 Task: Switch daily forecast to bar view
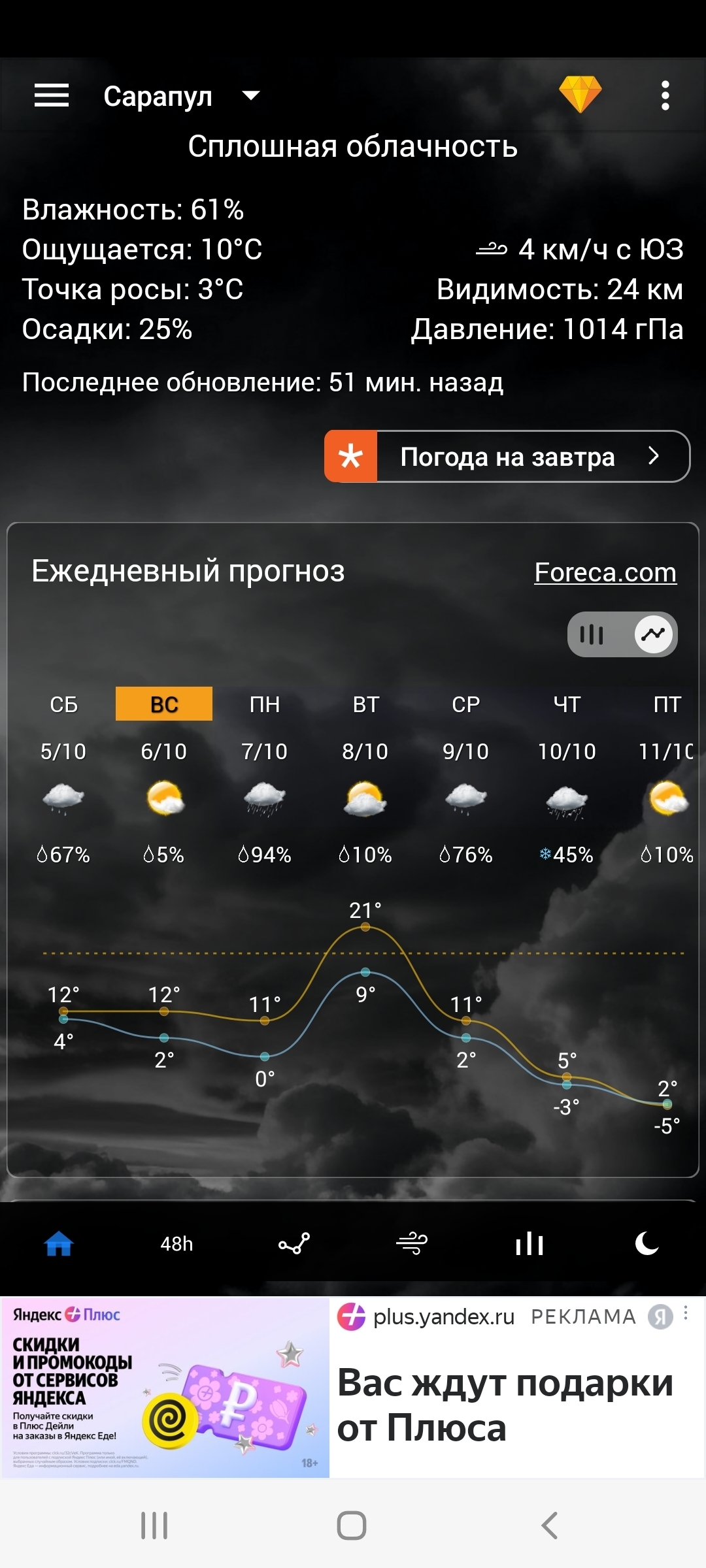click(592, 634)
